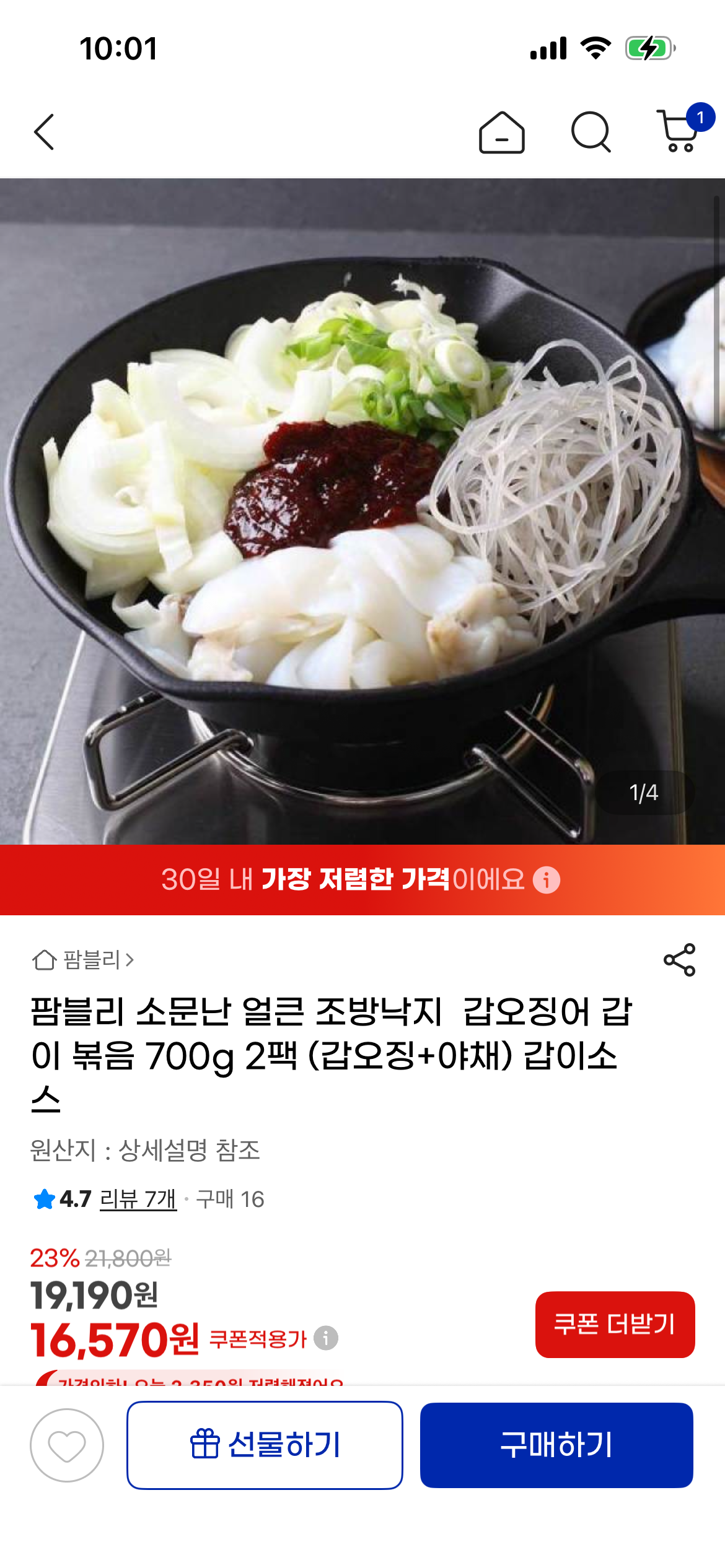Tap the 쿠폰 더받기 button
Image resolution: width=725 pixels, height=1568 pixels.
tap(615, 1324)
